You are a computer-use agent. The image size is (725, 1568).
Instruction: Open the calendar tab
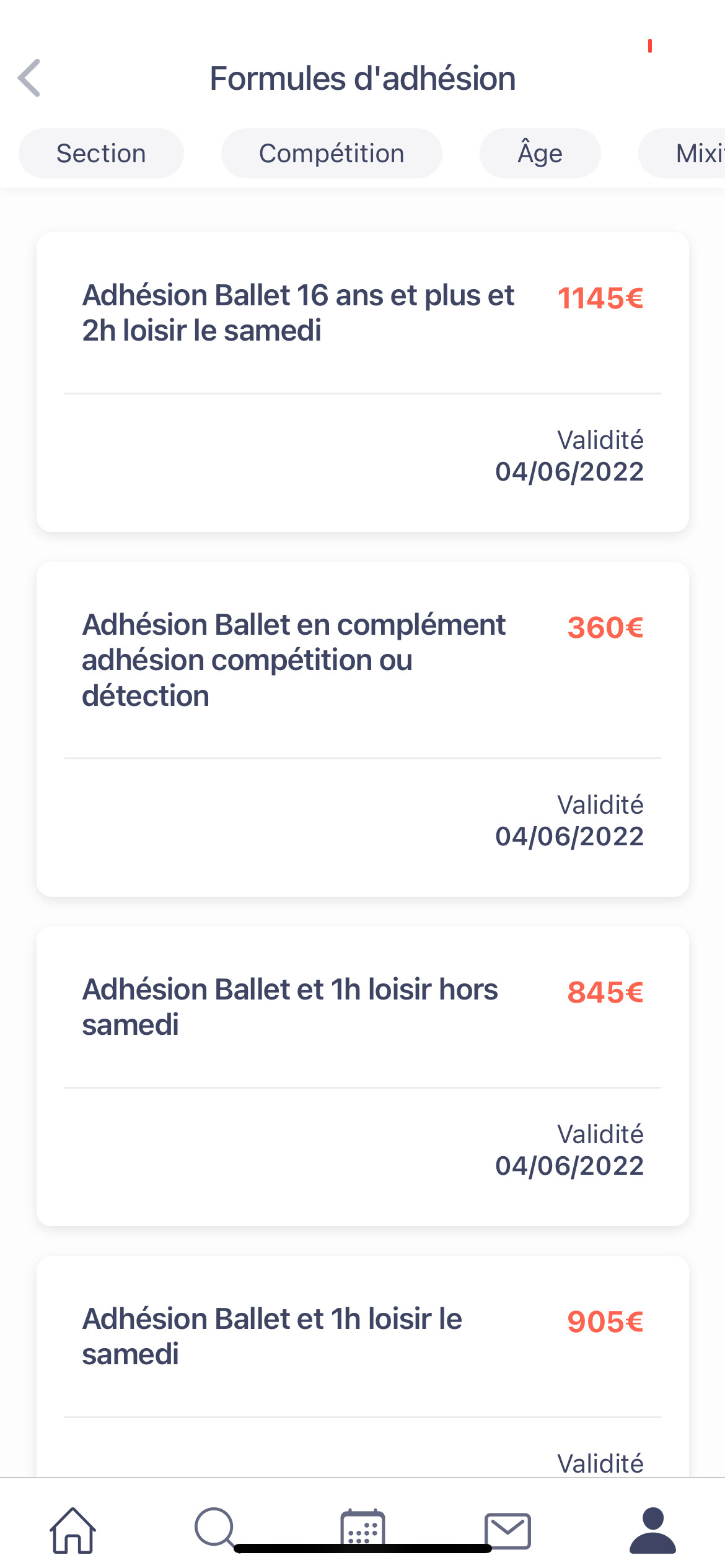362,1528
